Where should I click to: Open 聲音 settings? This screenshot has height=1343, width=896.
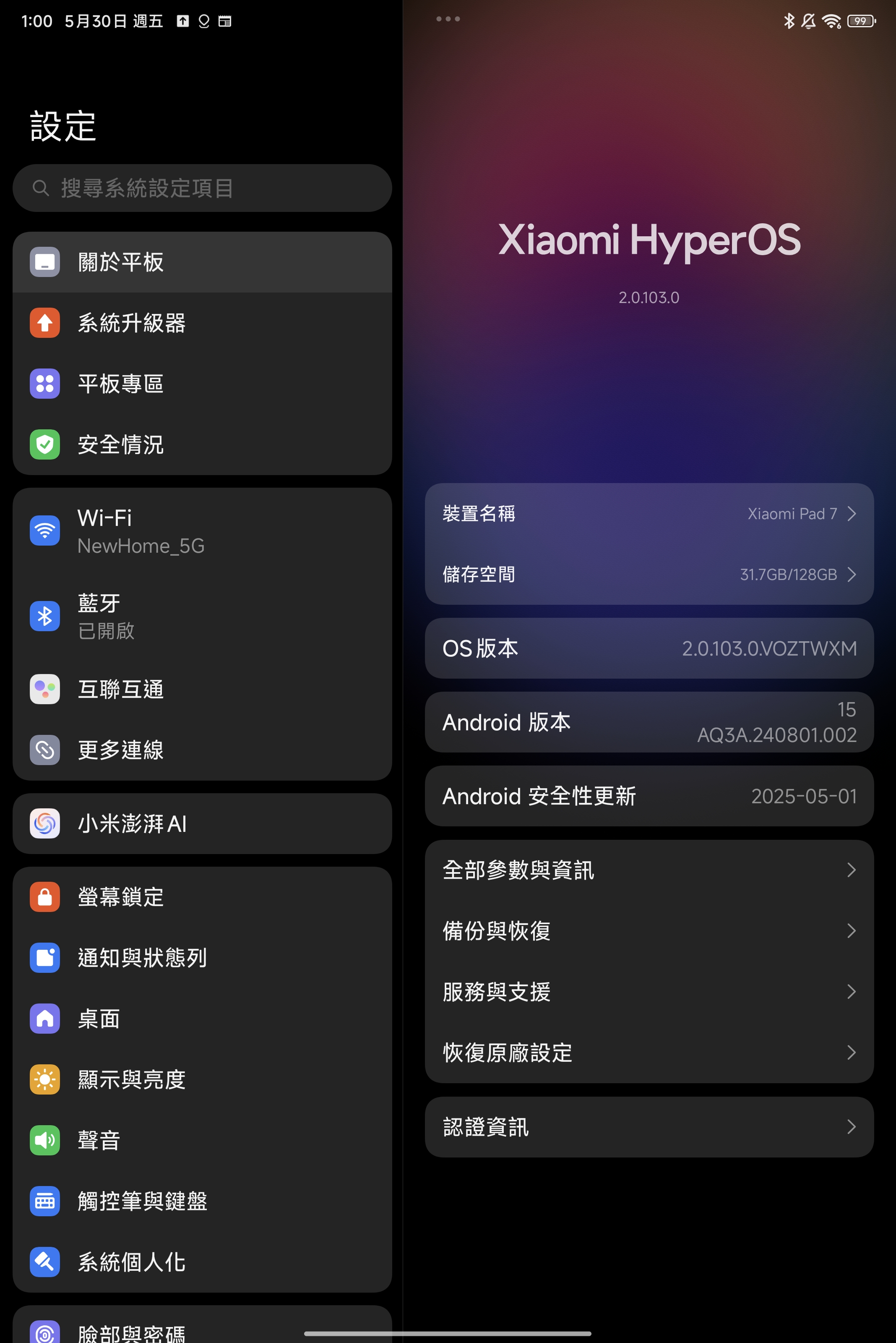[x=202, y=1140]
